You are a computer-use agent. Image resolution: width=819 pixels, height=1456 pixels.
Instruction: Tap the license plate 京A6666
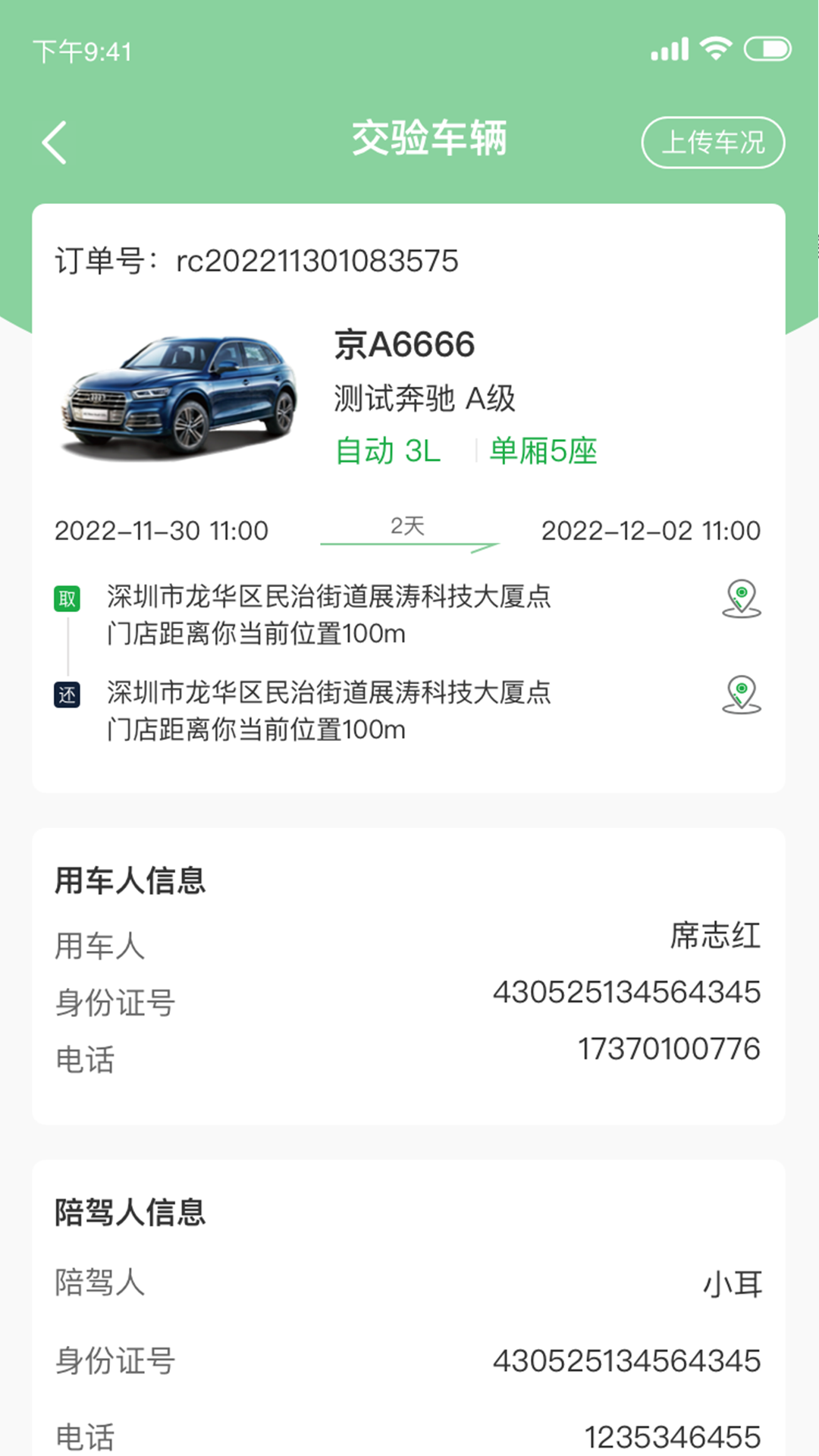pos(403,344)
